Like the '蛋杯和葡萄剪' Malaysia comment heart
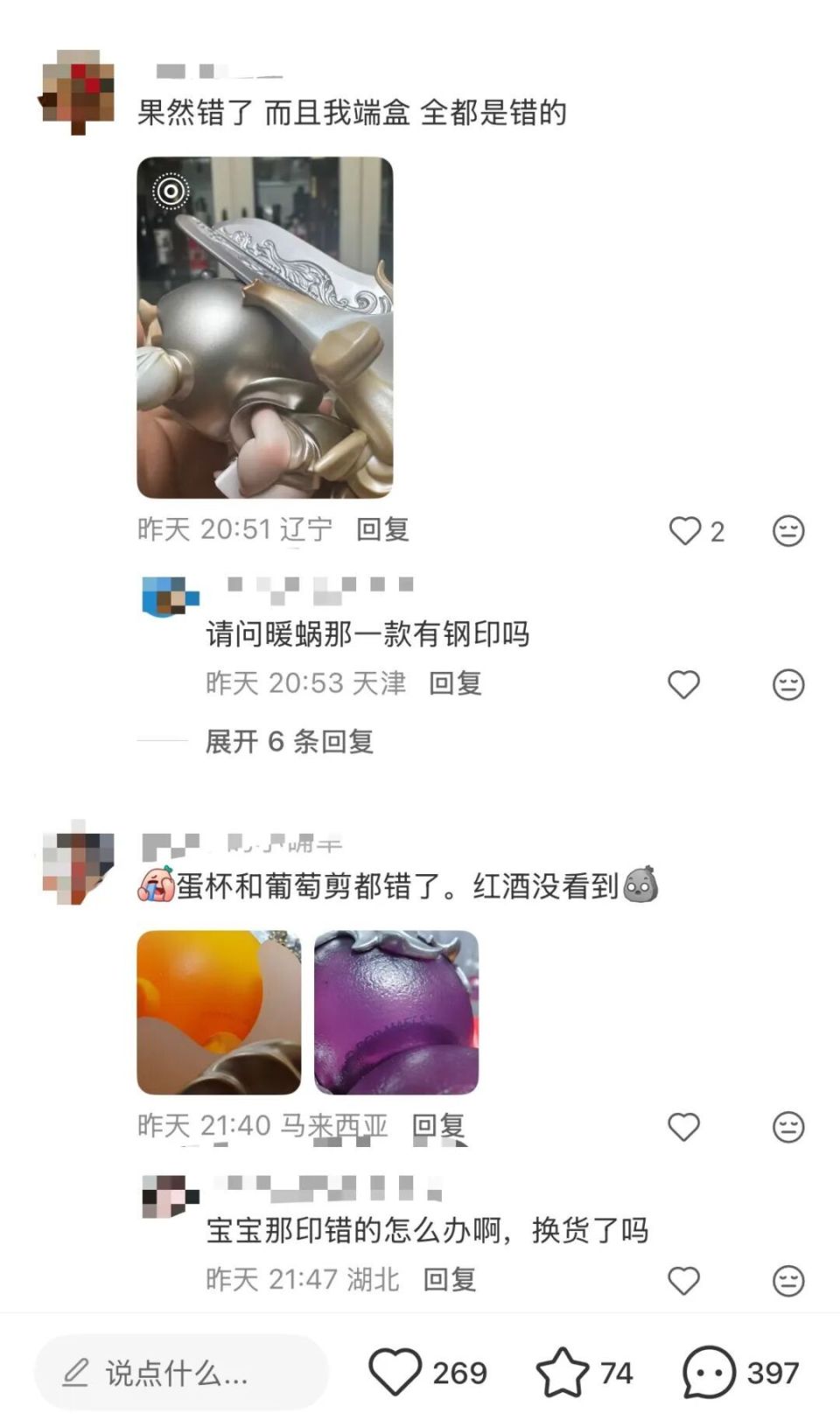 click(685, 1127)
